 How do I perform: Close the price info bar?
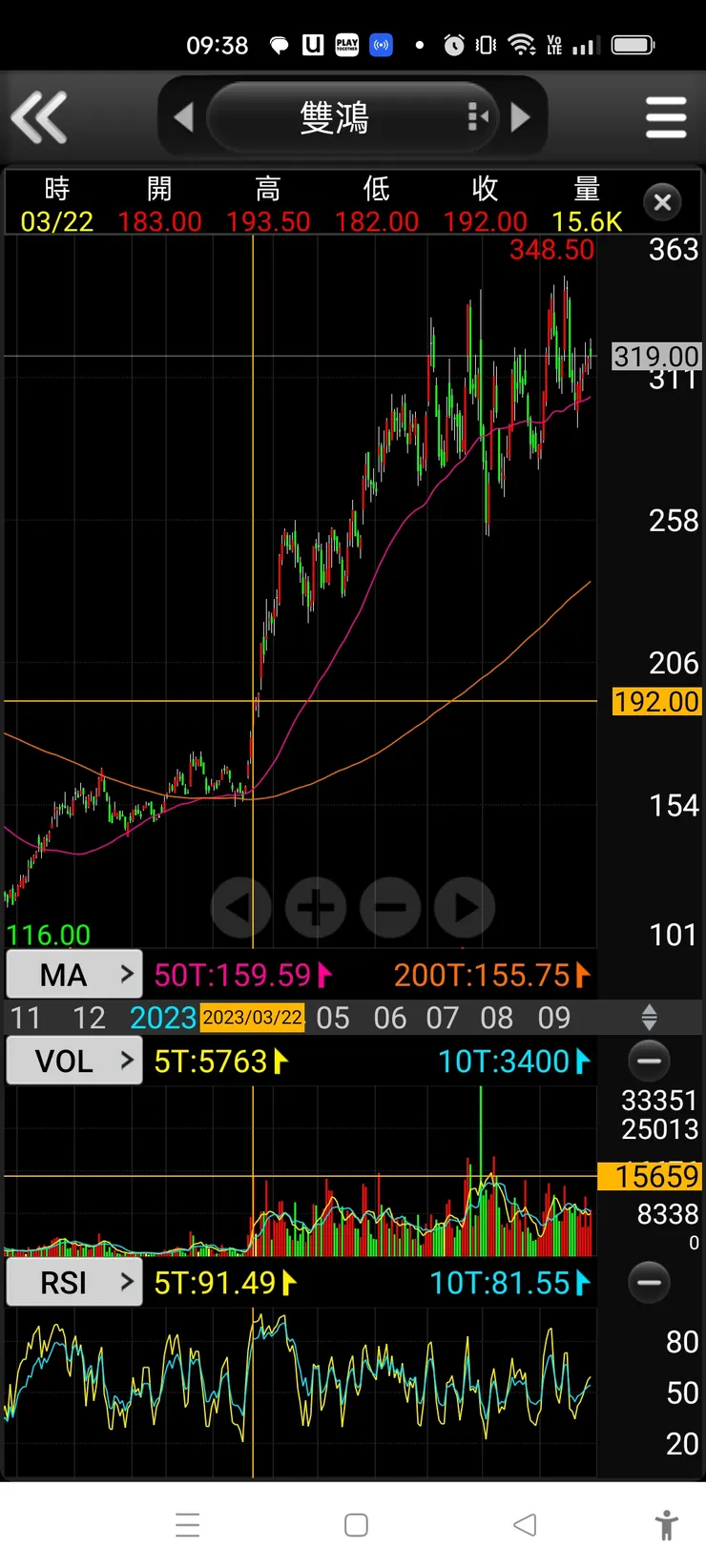[662, 202]
